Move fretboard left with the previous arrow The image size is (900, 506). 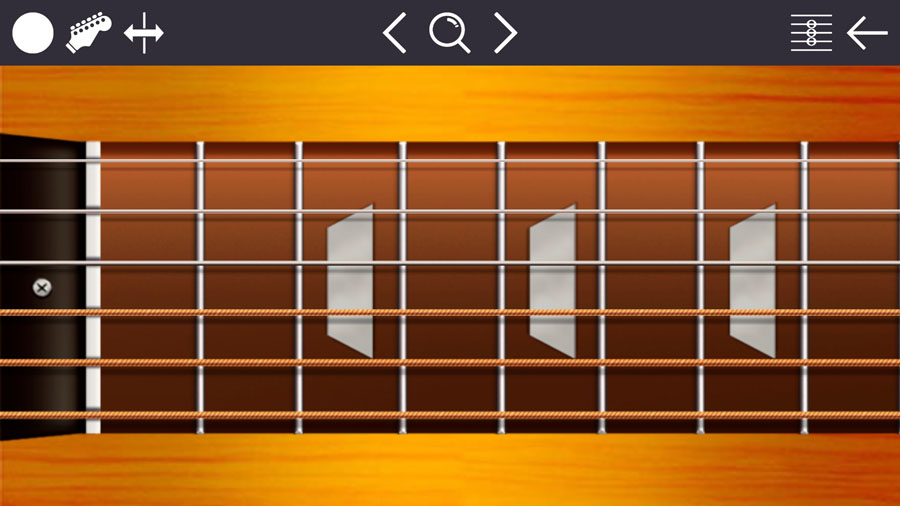click(395, 33)
